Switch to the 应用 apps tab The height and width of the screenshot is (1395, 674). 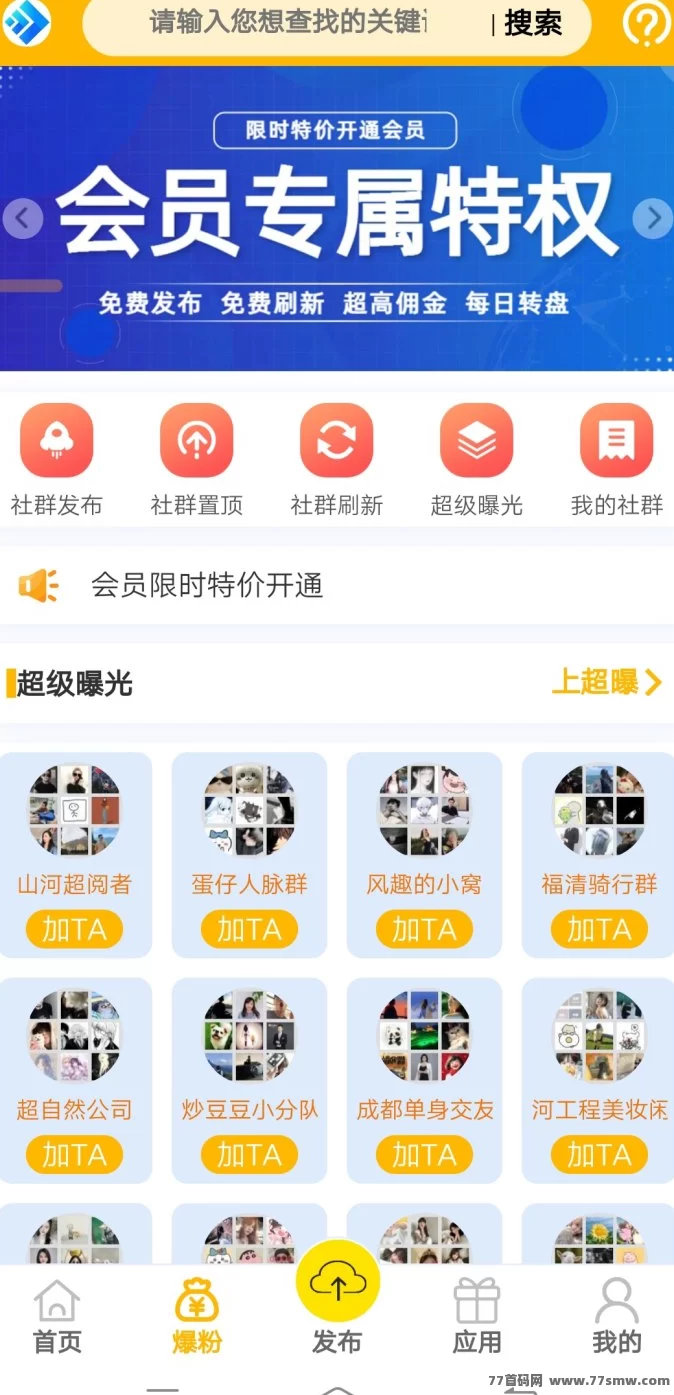pyautogui.click(x=477, y=1315)
